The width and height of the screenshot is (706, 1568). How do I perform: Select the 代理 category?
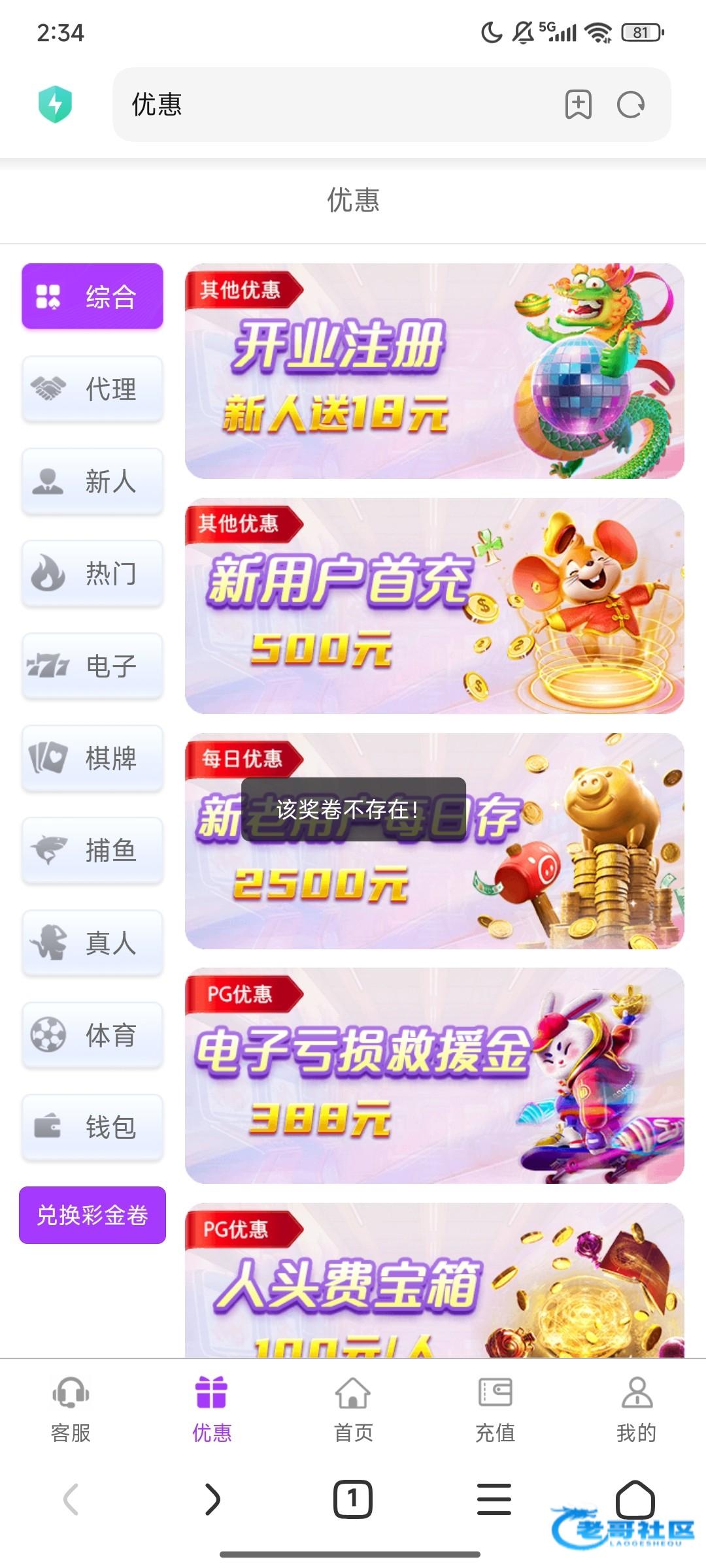pos(92,389)
